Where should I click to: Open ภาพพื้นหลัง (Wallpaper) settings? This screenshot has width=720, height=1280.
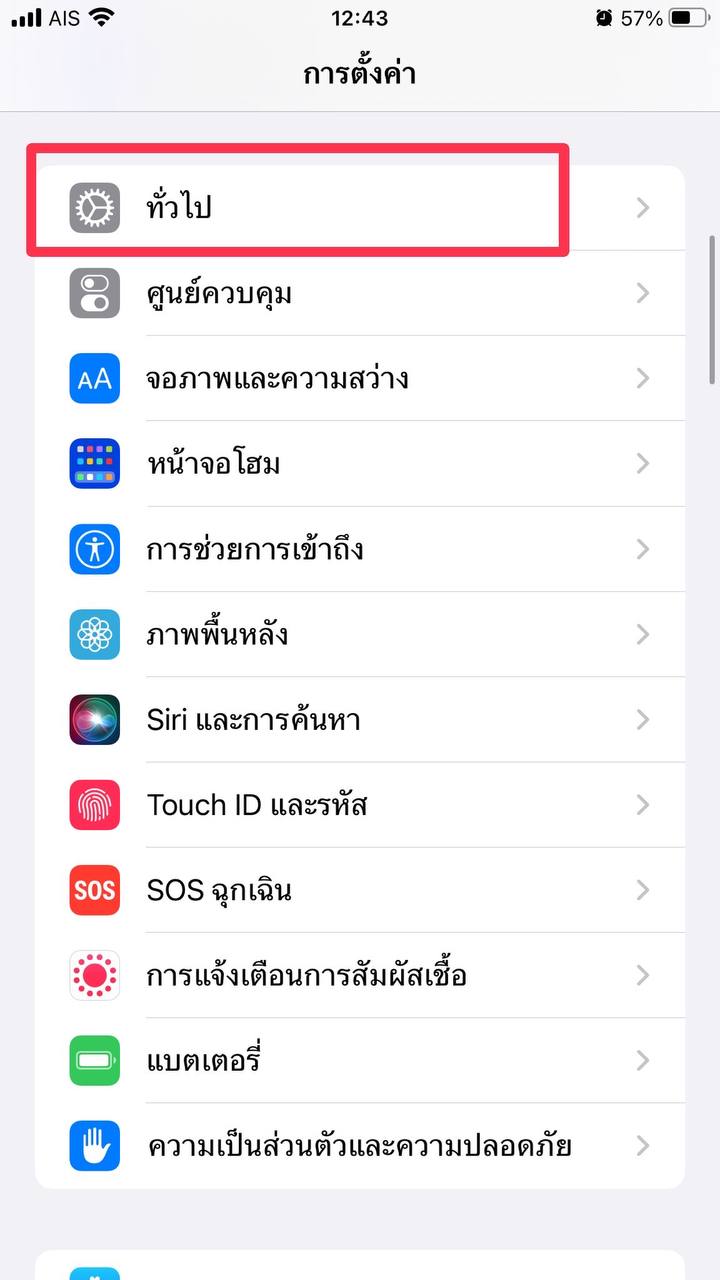click(x=360, y=635)
